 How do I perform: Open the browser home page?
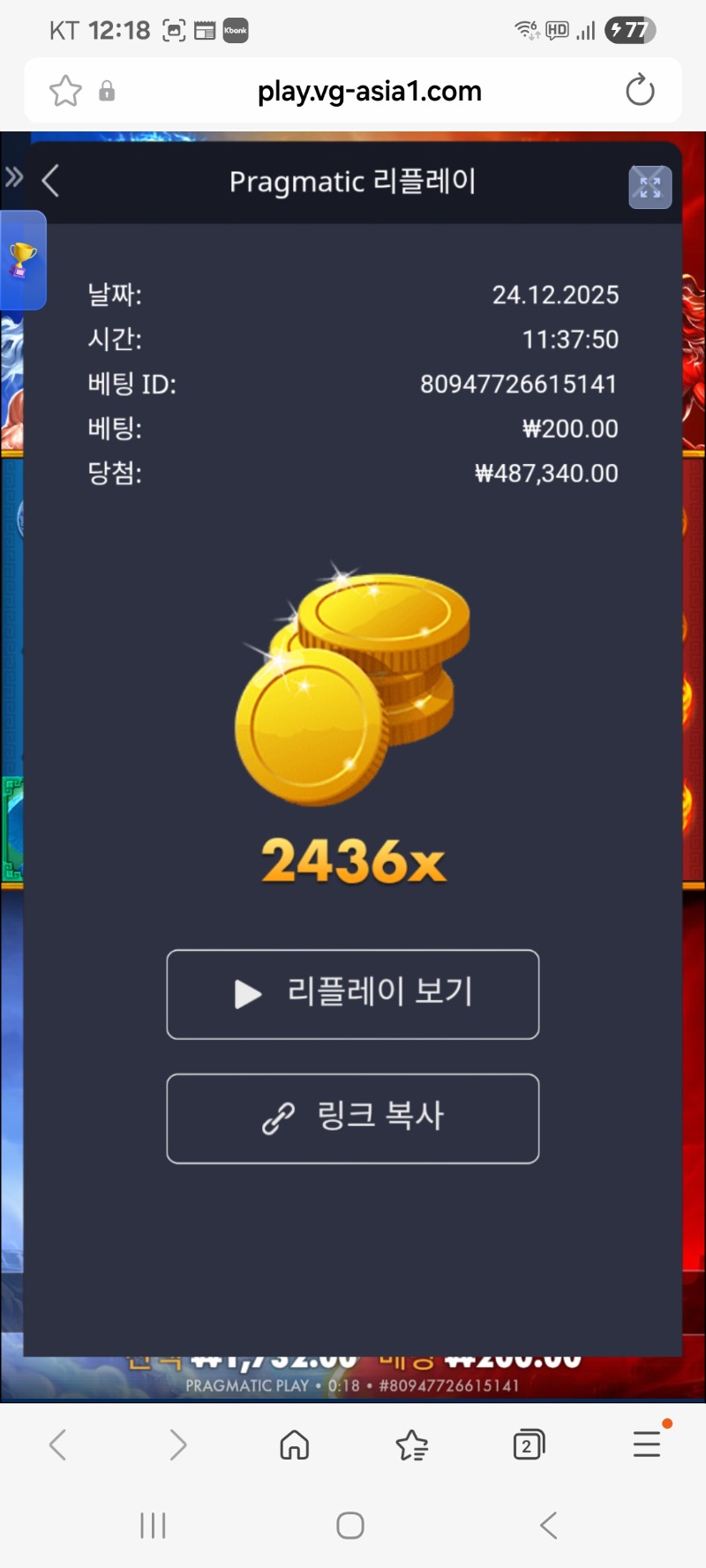(294, 1445)
